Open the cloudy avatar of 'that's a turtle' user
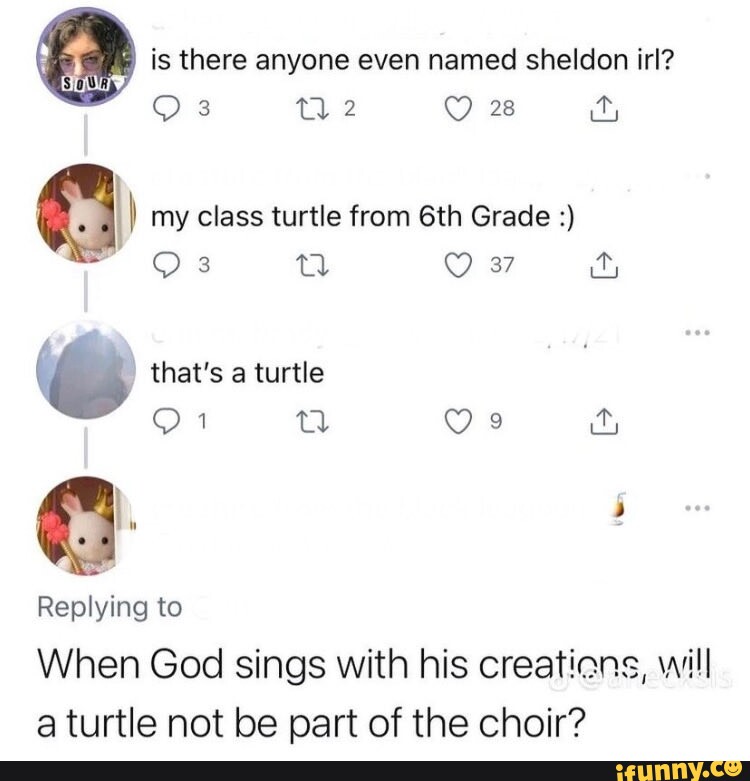 [85, 372]
